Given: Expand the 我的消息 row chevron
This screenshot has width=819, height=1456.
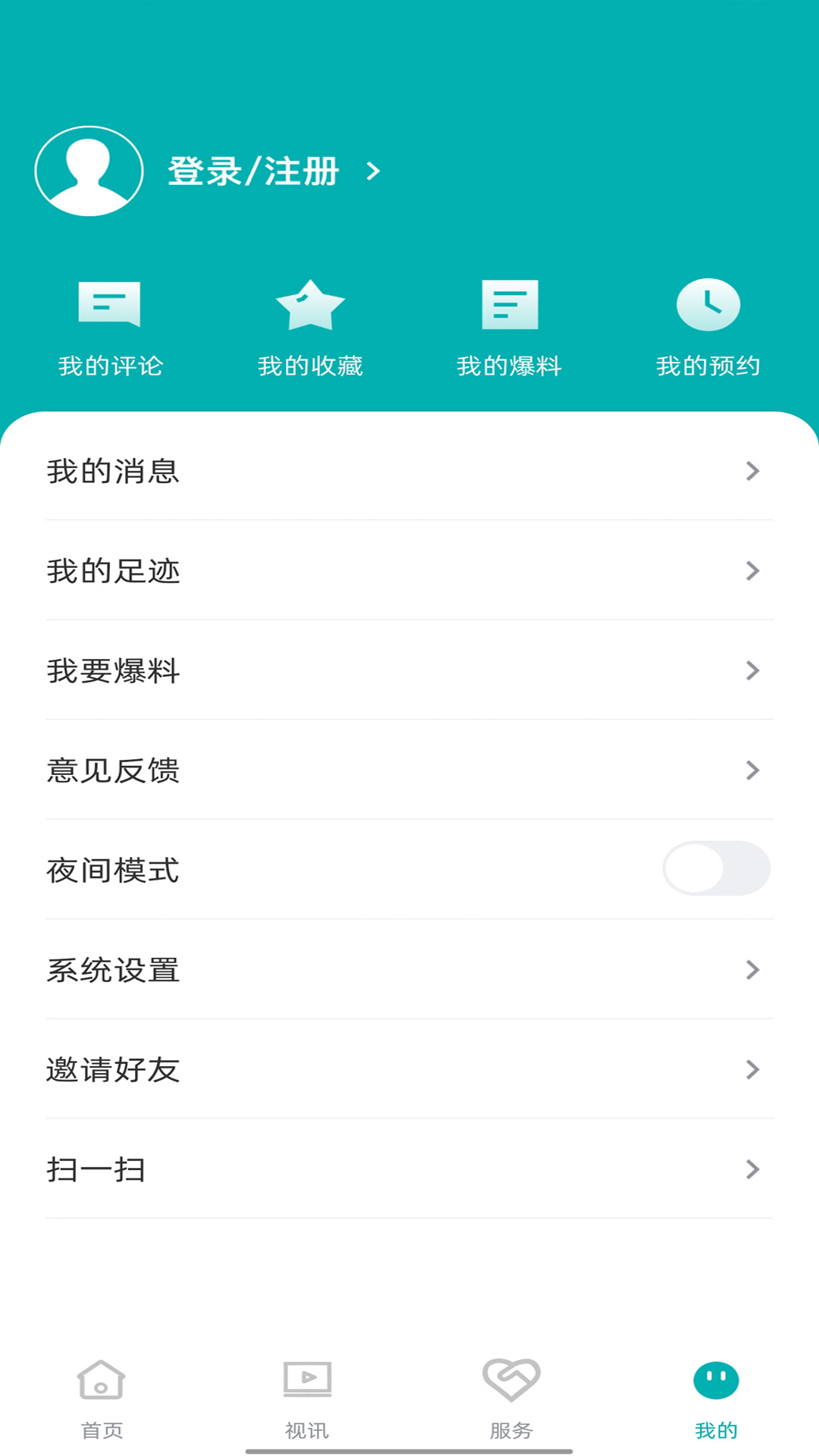Looking at the screenshot, I should [752, 472].
